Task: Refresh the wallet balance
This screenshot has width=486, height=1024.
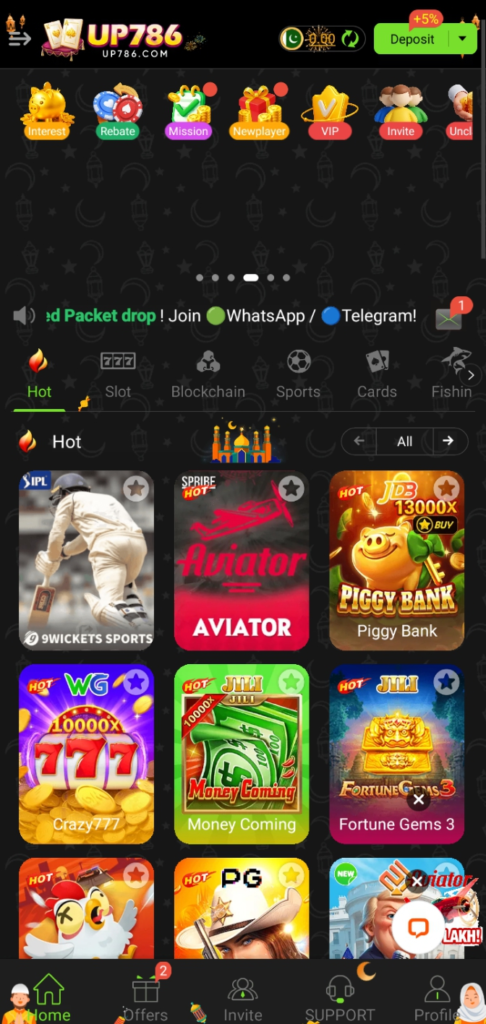Action: 351,39
